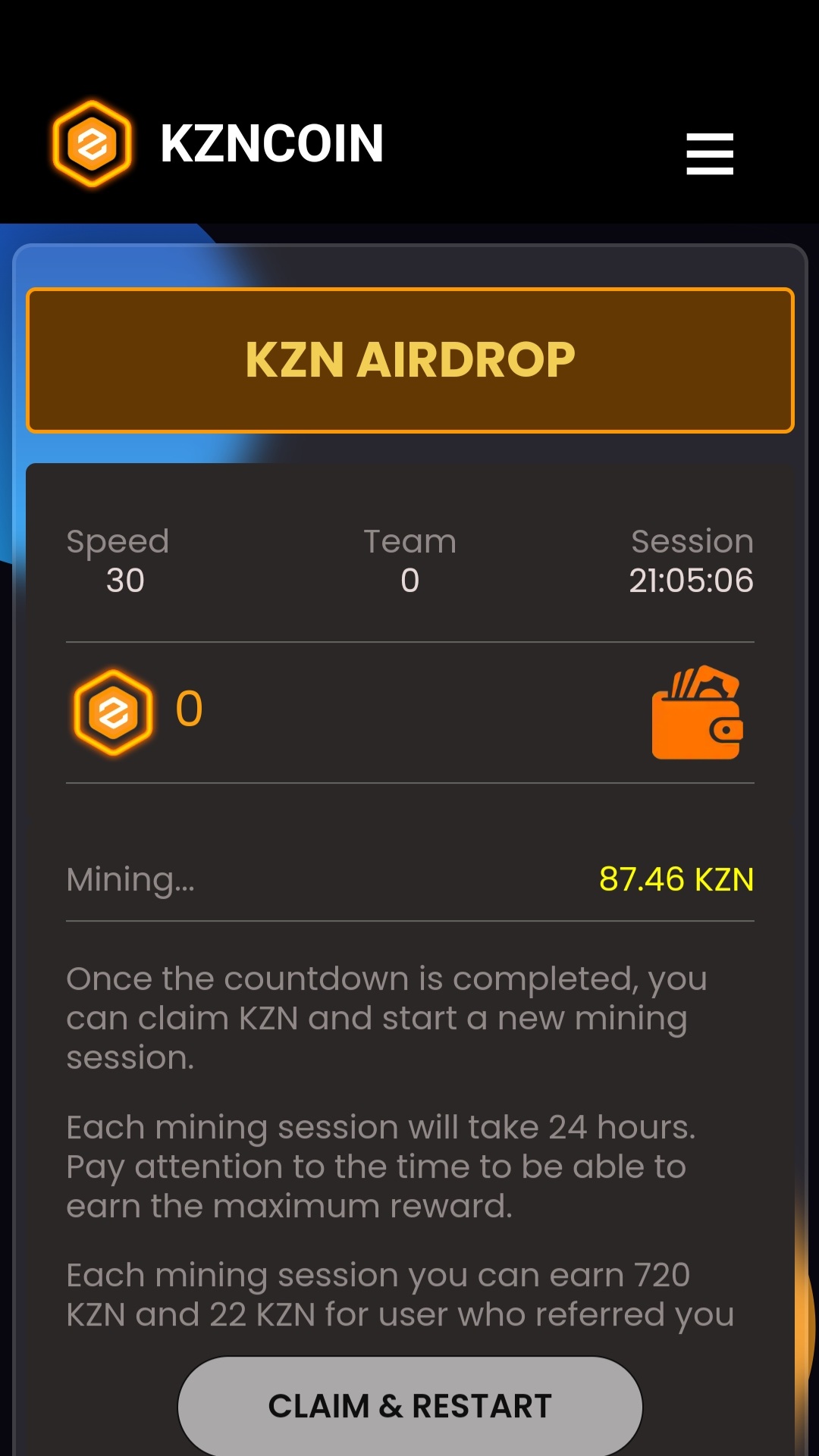Open the hamburger menu
The height and width of the screenshot is (1456, 819).
(710, 154)
